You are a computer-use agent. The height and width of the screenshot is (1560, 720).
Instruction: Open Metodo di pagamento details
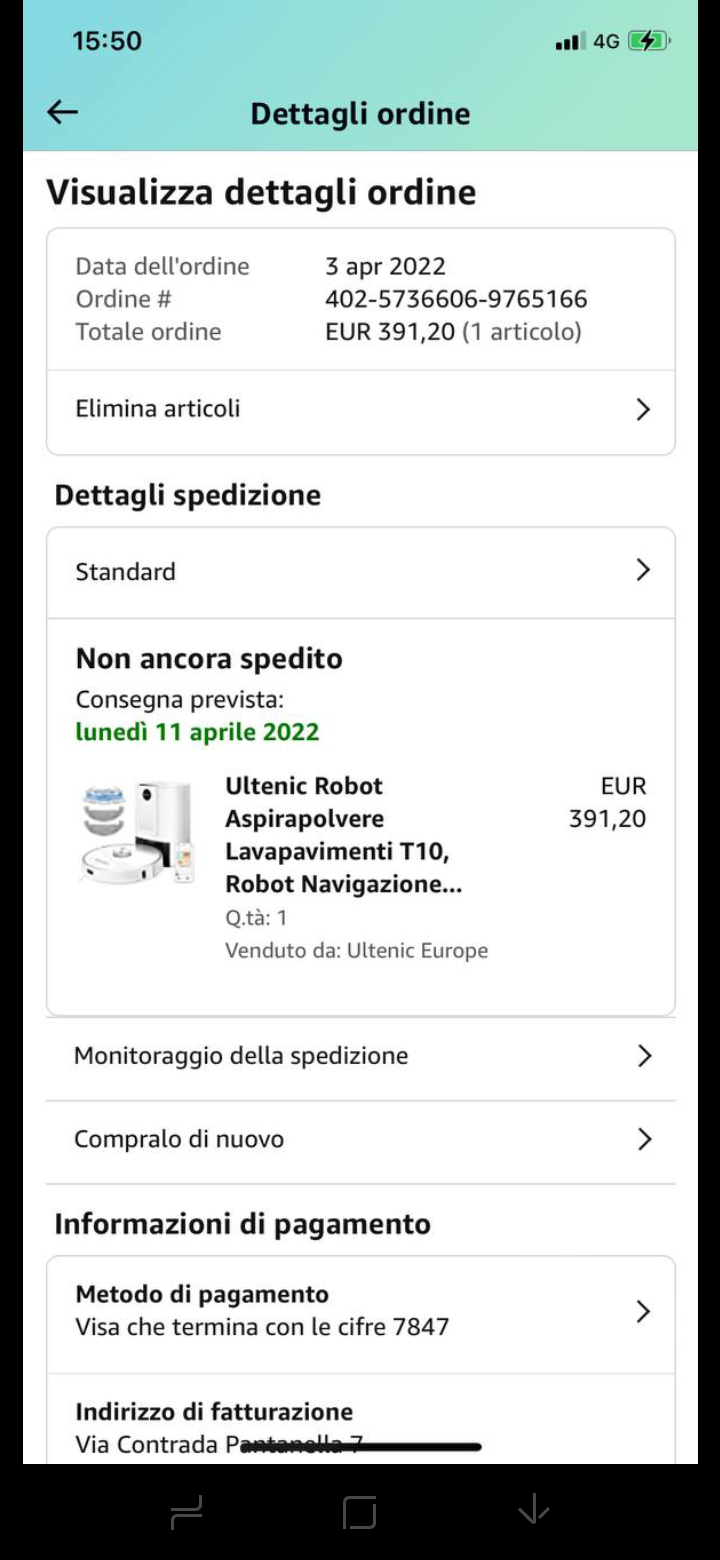(x=360, y=1311)
